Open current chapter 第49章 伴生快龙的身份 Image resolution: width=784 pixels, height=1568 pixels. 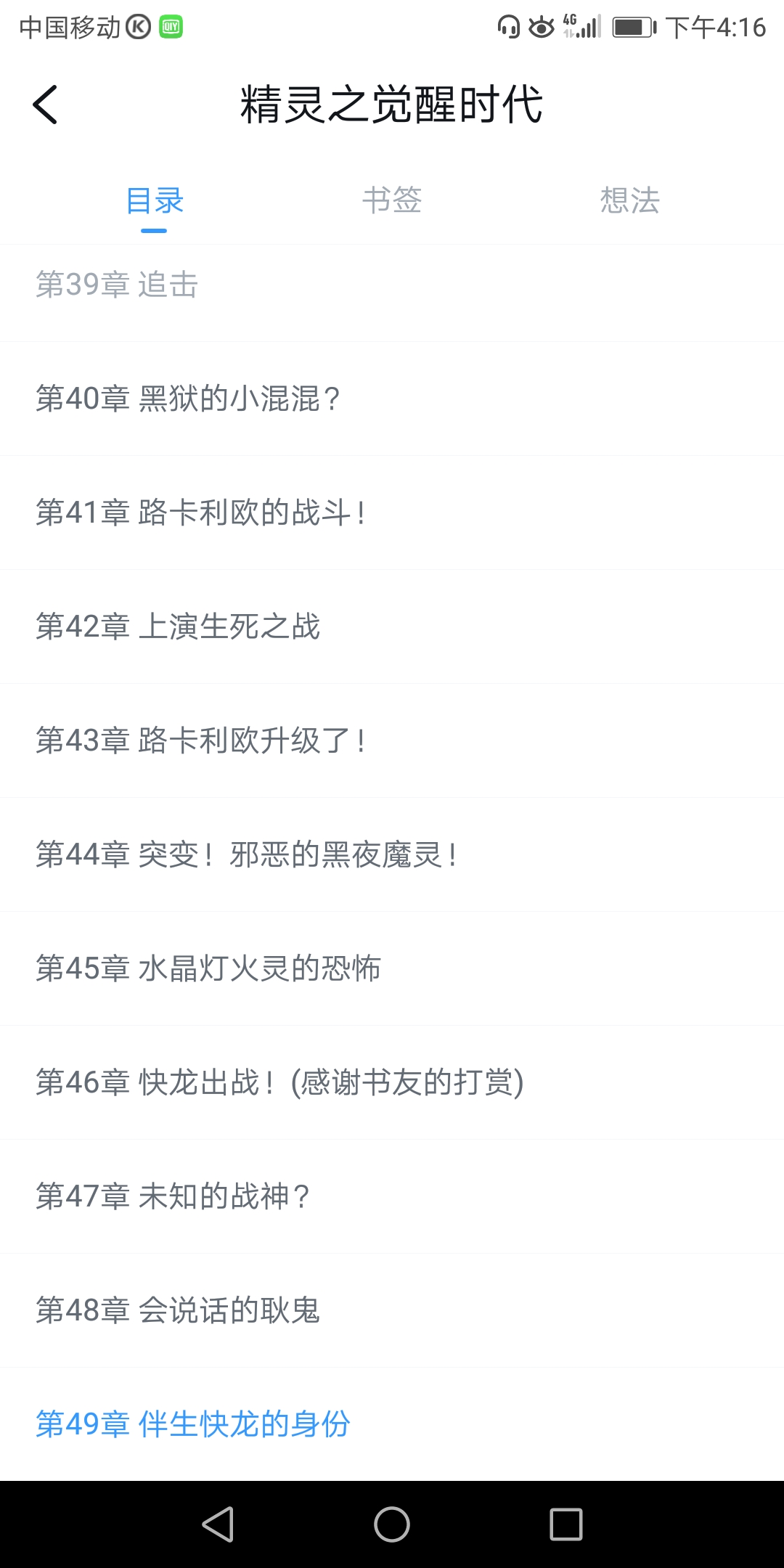(194, 1424)
